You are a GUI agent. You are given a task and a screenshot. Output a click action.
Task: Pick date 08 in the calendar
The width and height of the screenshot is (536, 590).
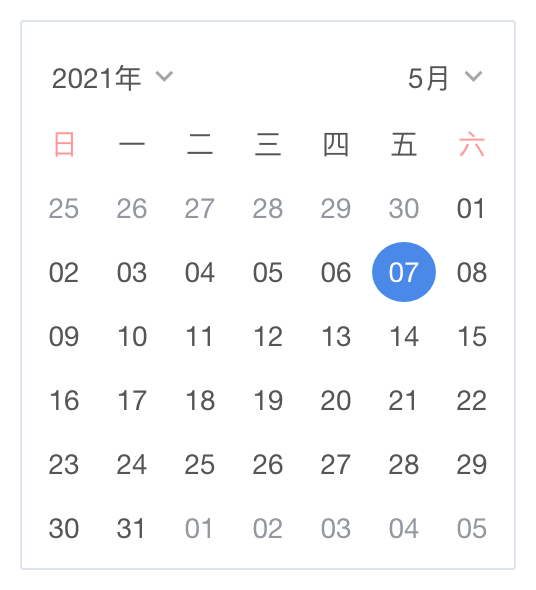(x=471, y=272)
